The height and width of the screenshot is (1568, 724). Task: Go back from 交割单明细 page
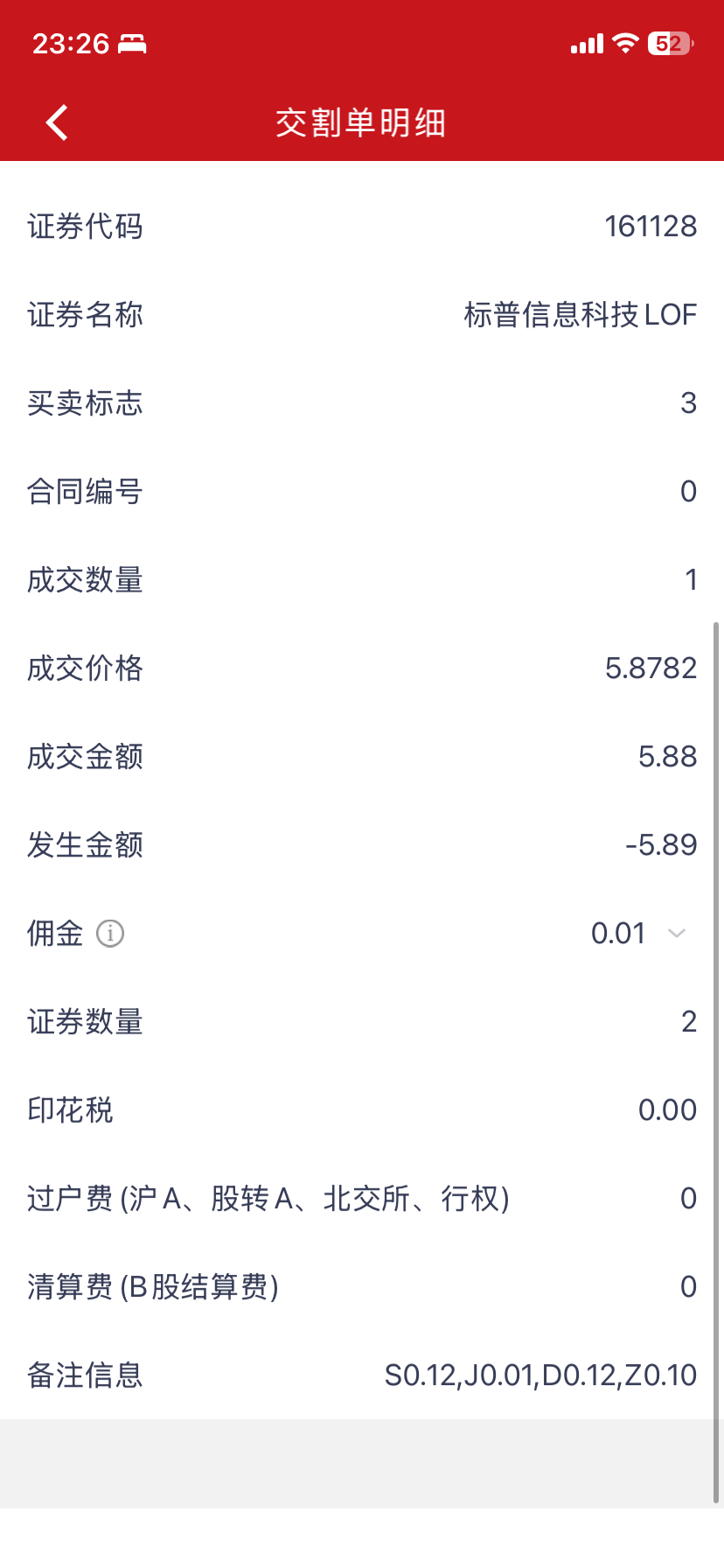(58, 122)
